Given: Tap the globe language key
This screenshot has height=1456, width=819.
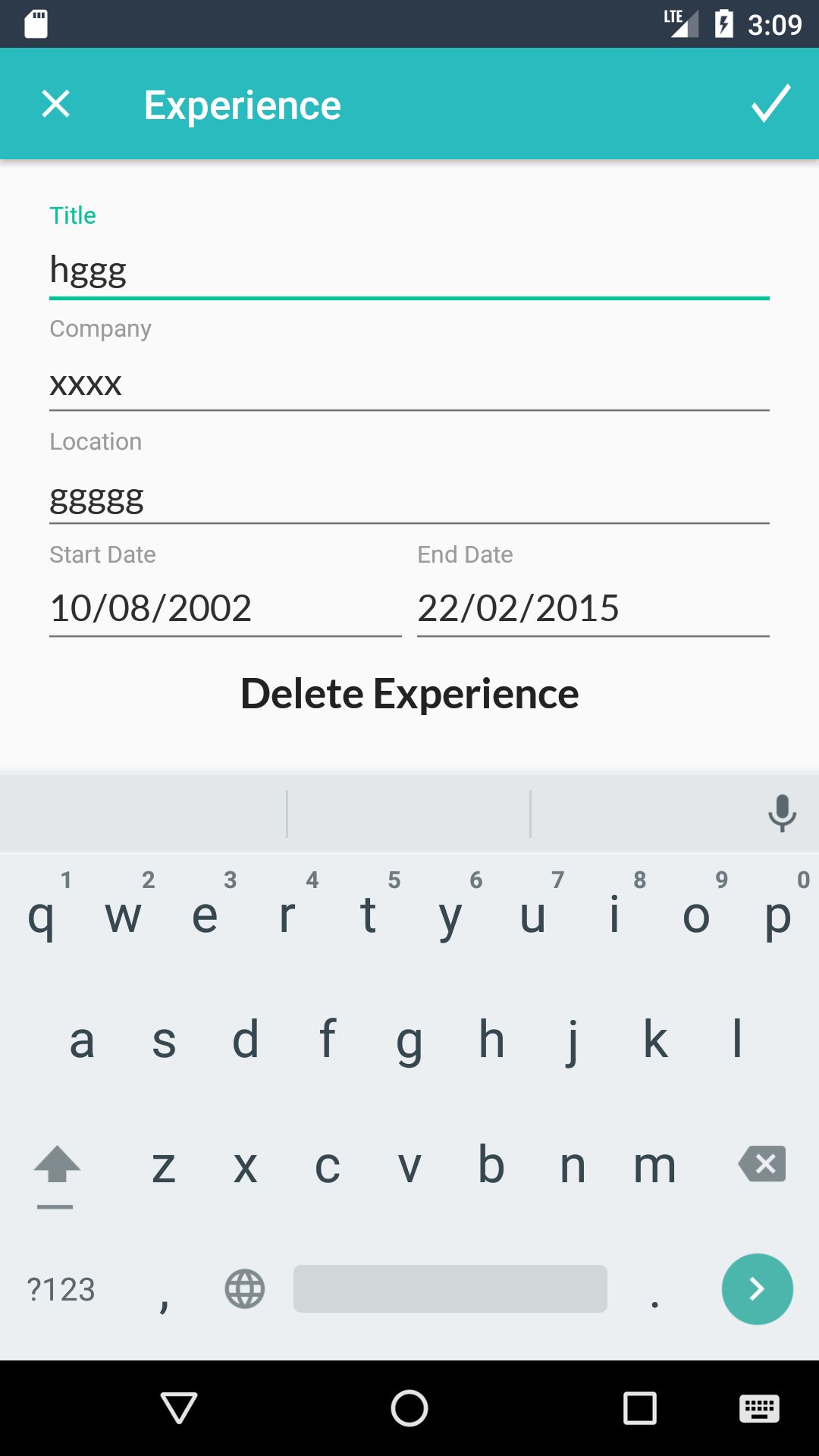Looking at the screenshot, I should (245, 1289).
